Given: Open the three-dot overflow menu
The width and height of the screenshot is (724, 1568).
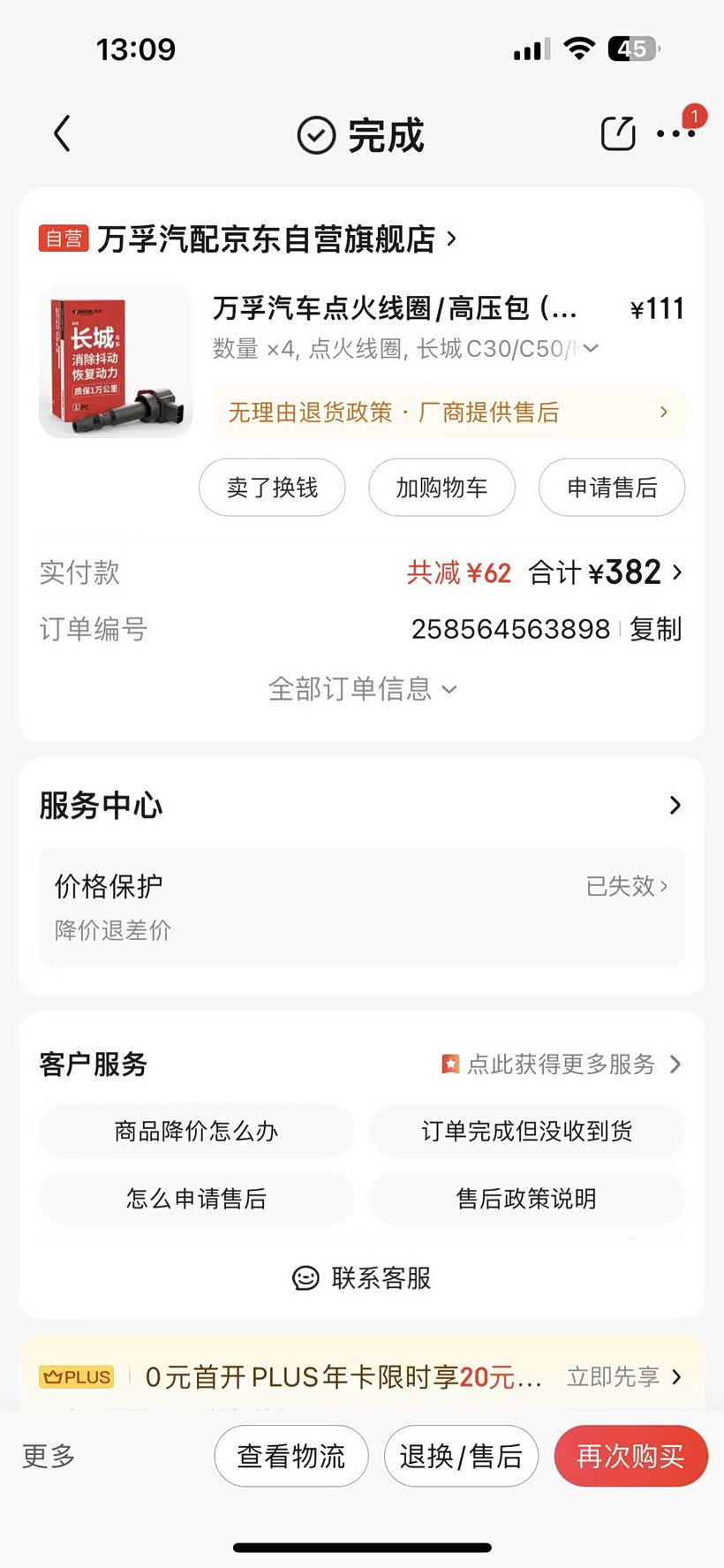Looking at the screenshot, I should [x=675, y=134].
